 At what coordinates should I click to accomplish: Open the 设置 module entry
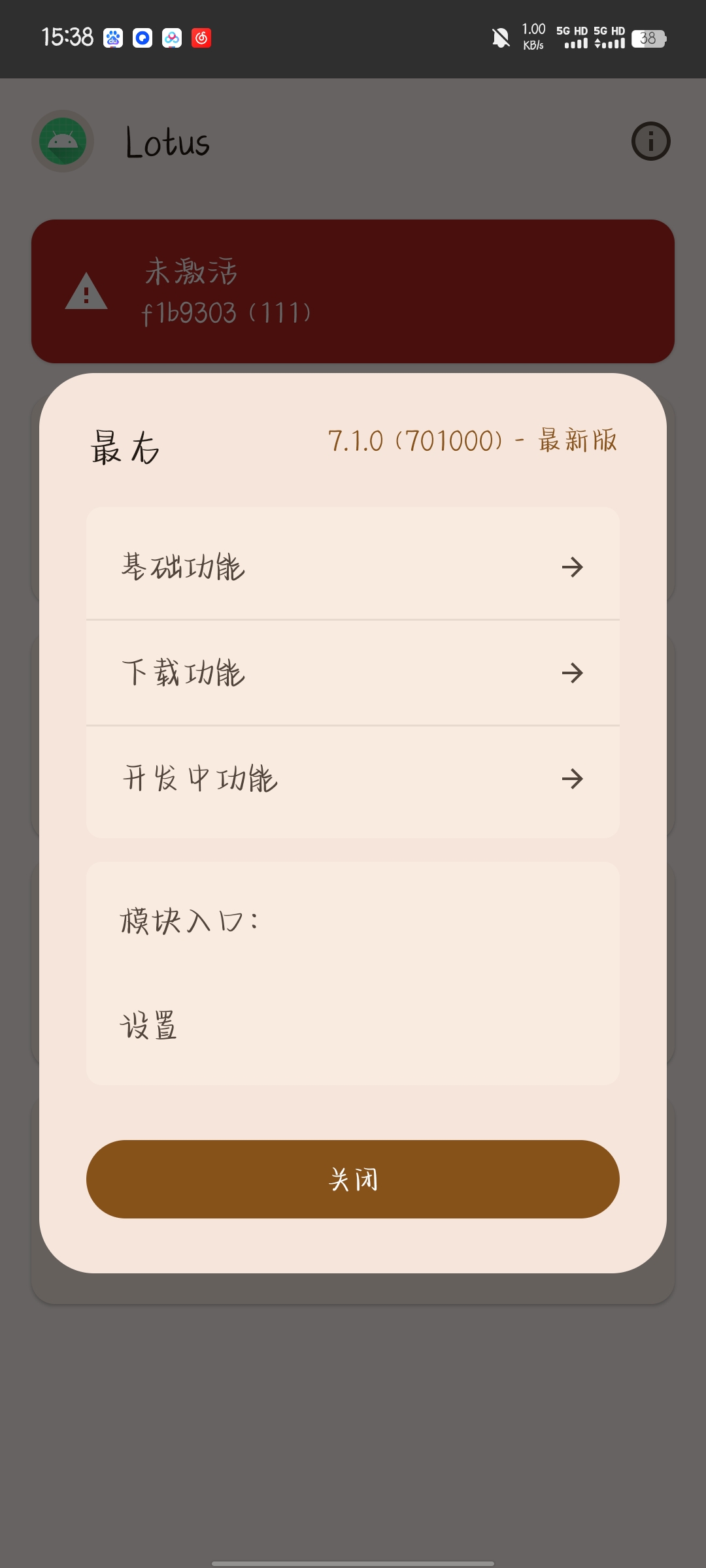[x=149, y=1025]
